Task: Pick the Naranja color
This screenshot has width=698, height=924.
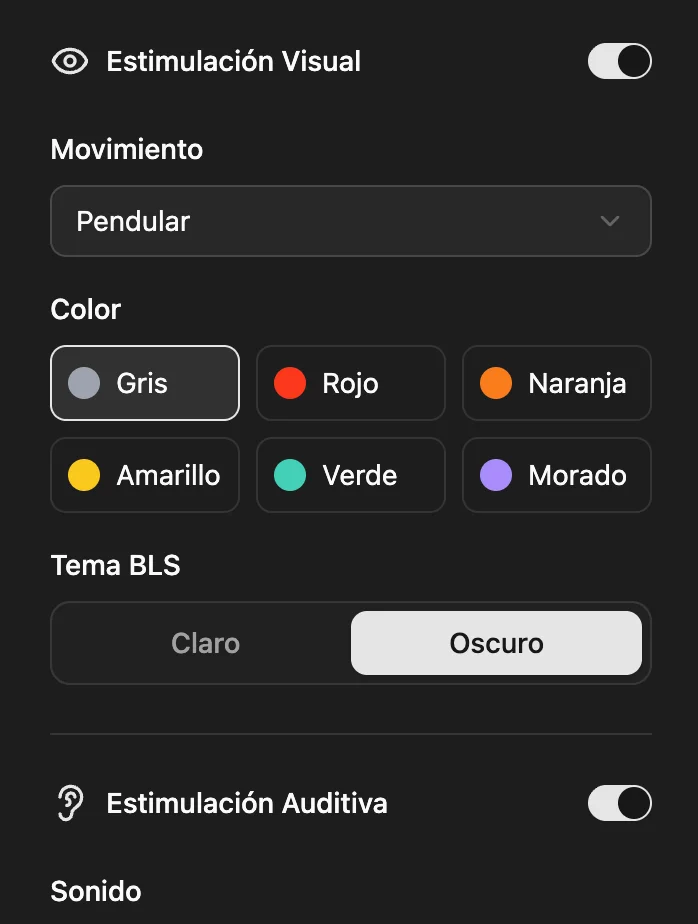Action: pos(556,383)
